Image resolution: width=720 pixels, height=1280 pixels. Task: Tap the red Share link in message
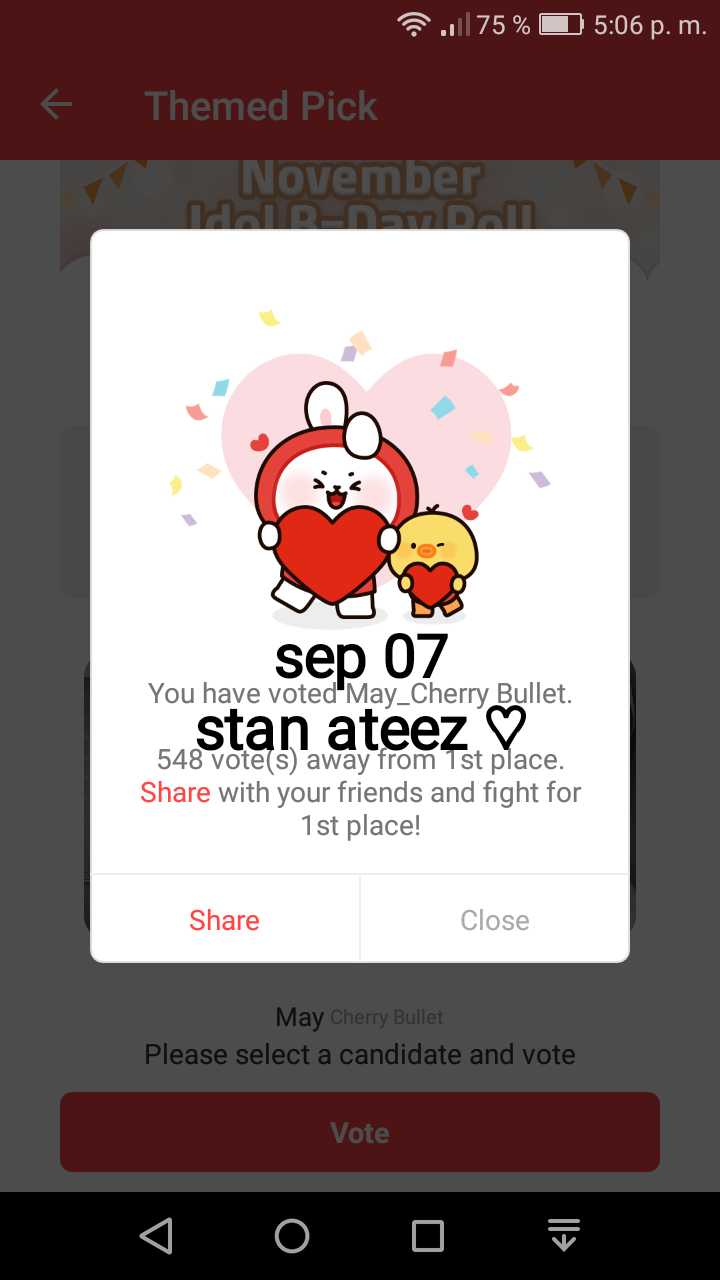click(175, 793)
